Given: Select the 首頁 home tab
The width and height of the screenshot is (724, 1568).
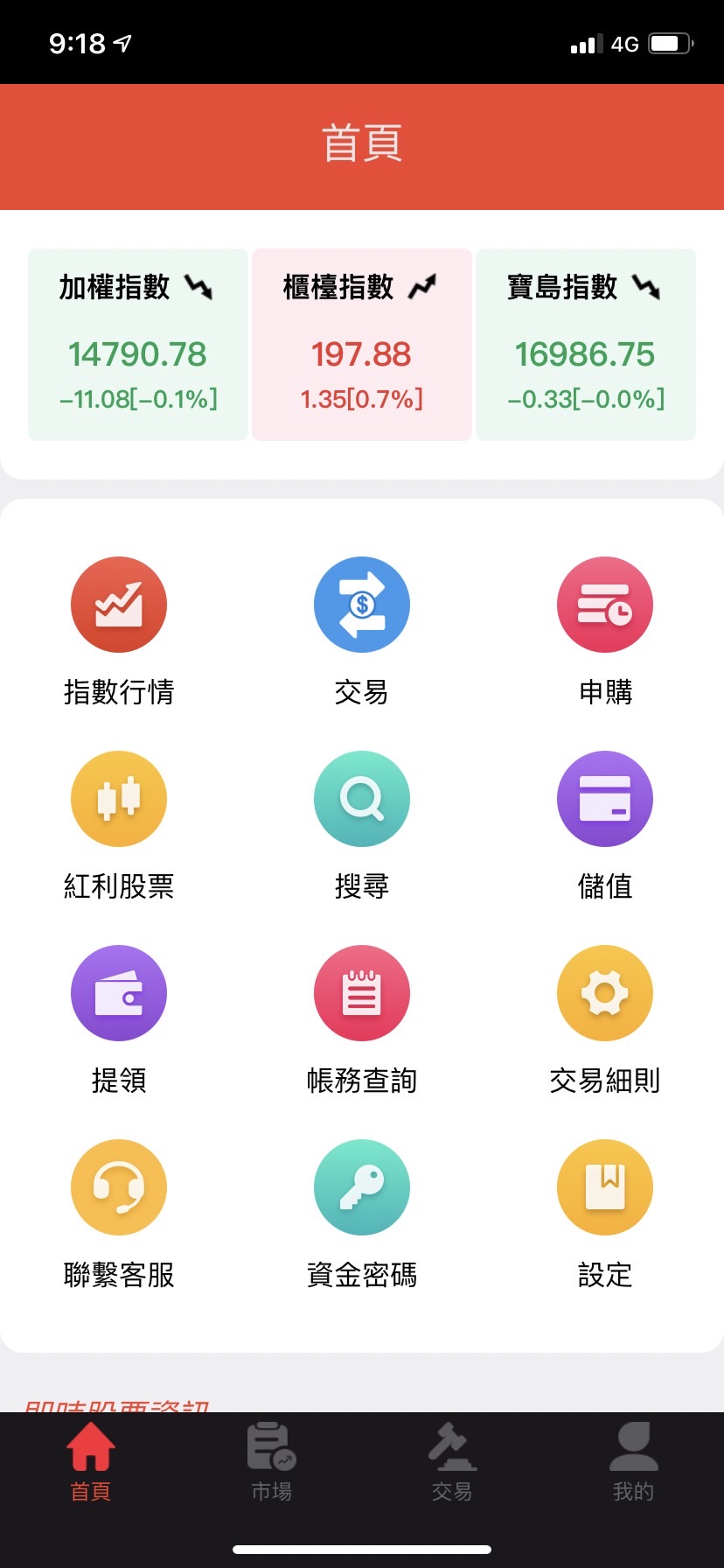Looking at the screenshot, I should coord(91,1463).
